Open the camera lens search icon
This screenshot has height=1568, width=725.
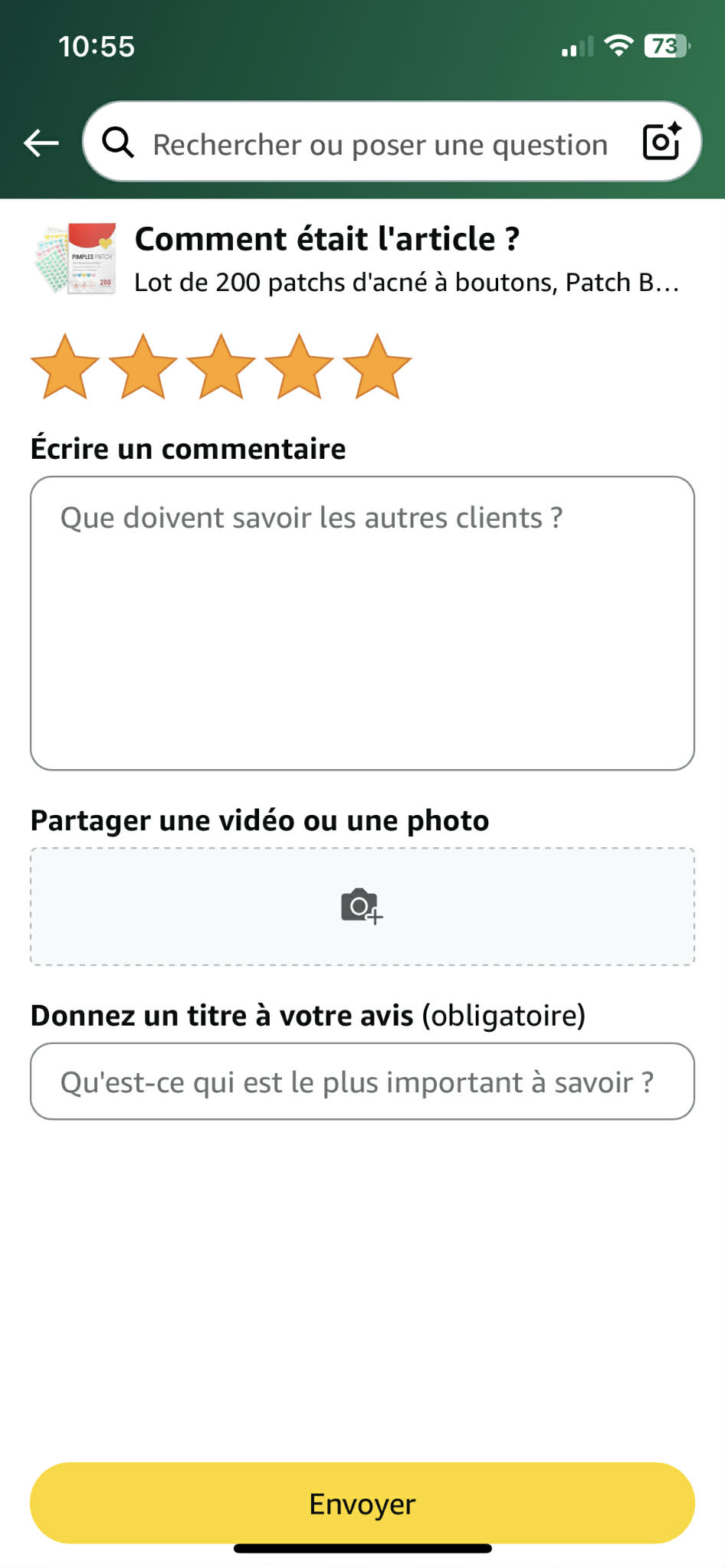pos(661,142)
